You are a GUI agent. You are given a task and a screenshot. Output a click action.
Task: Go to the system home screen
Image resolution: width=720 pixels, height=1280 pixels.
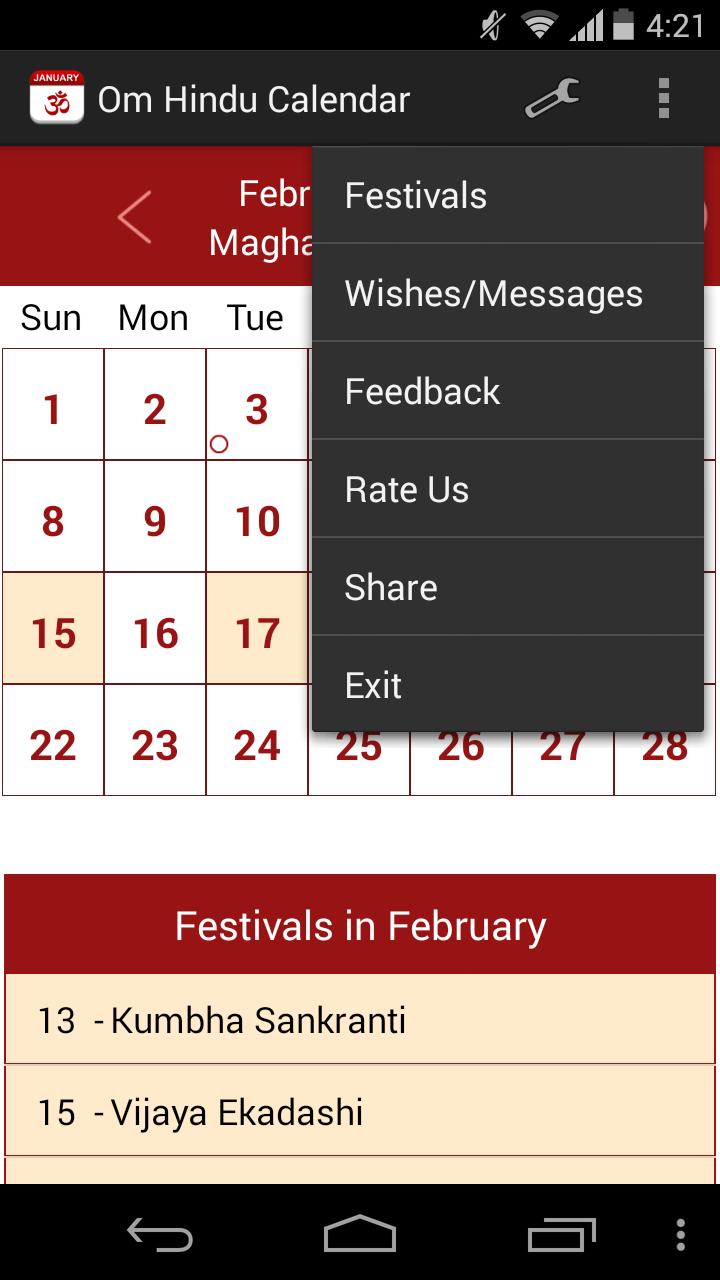click(x=360, y=1233)
